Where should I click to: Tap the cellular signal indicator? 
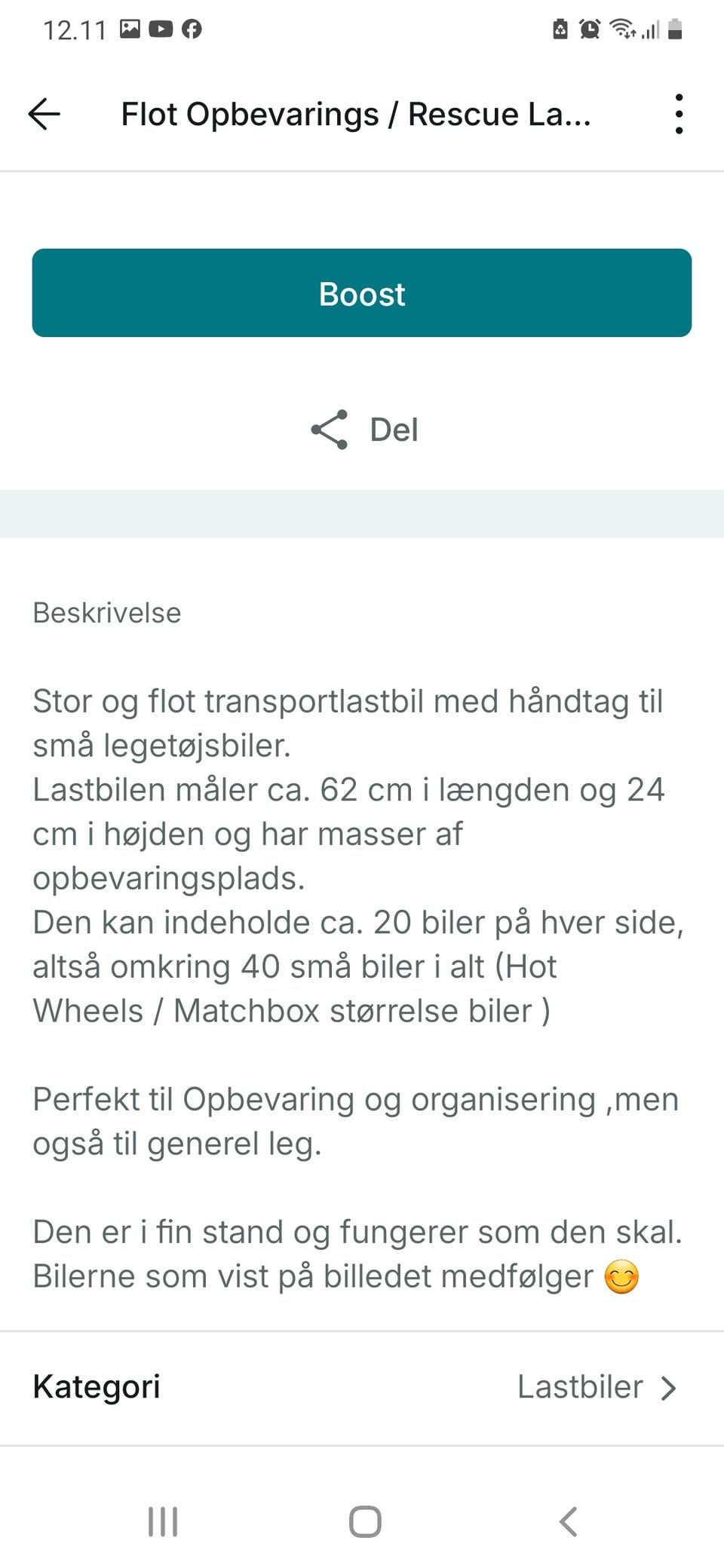649,30
